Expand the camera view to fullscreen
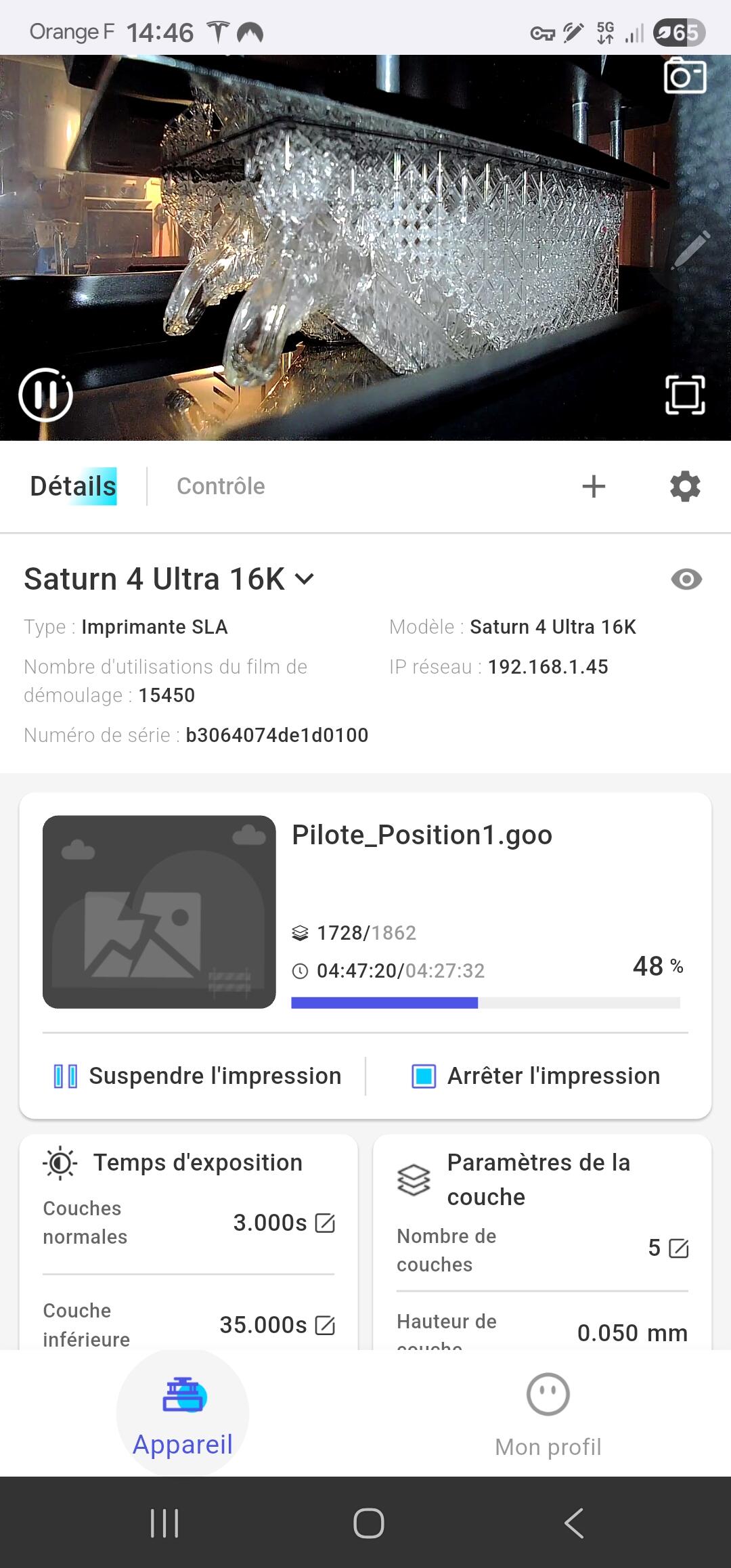The image size is (731, 1568). tap(685, 395)
